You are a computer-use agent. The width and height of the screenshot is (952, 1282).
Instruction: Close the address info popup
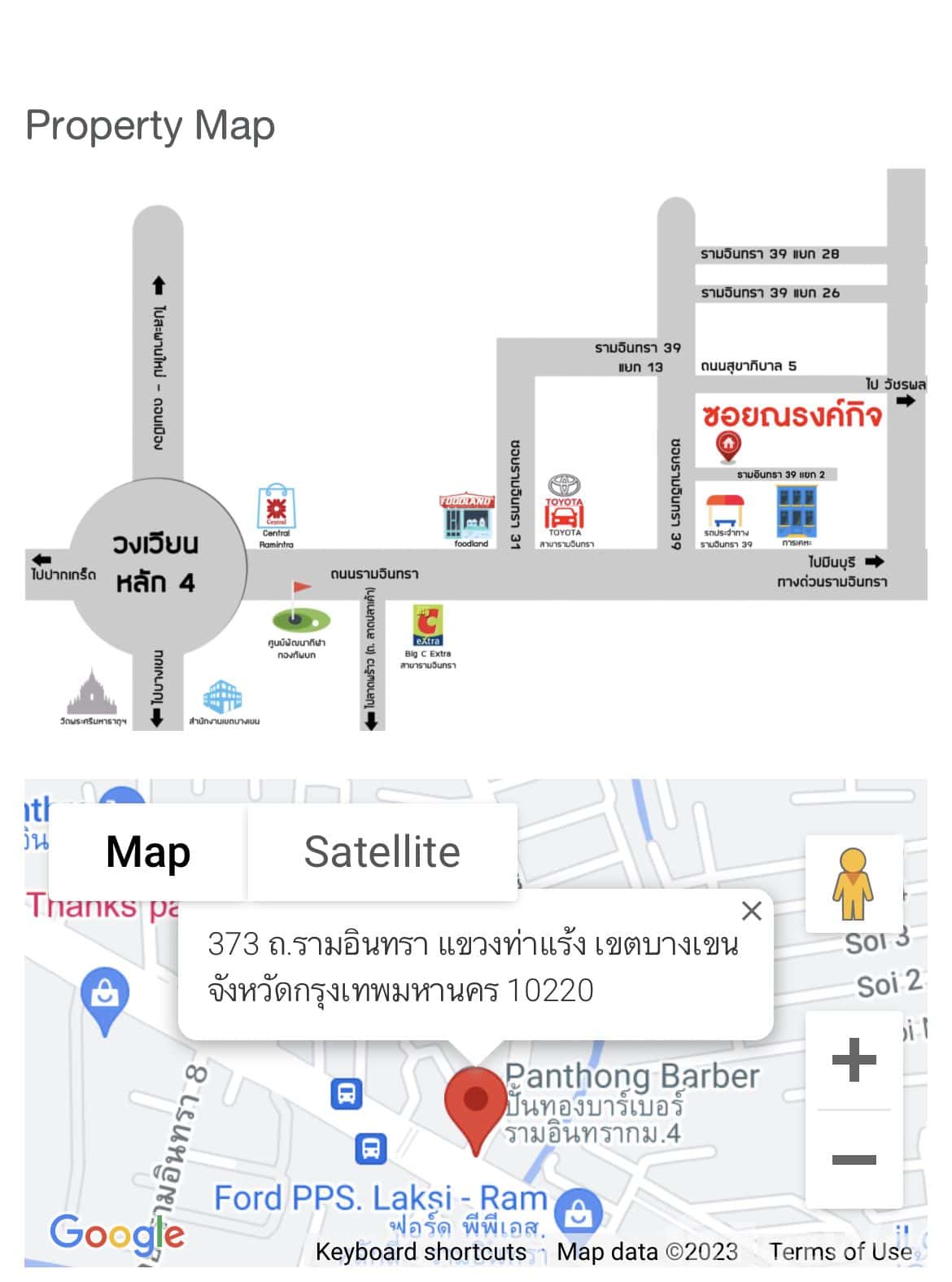click(752, 911)
